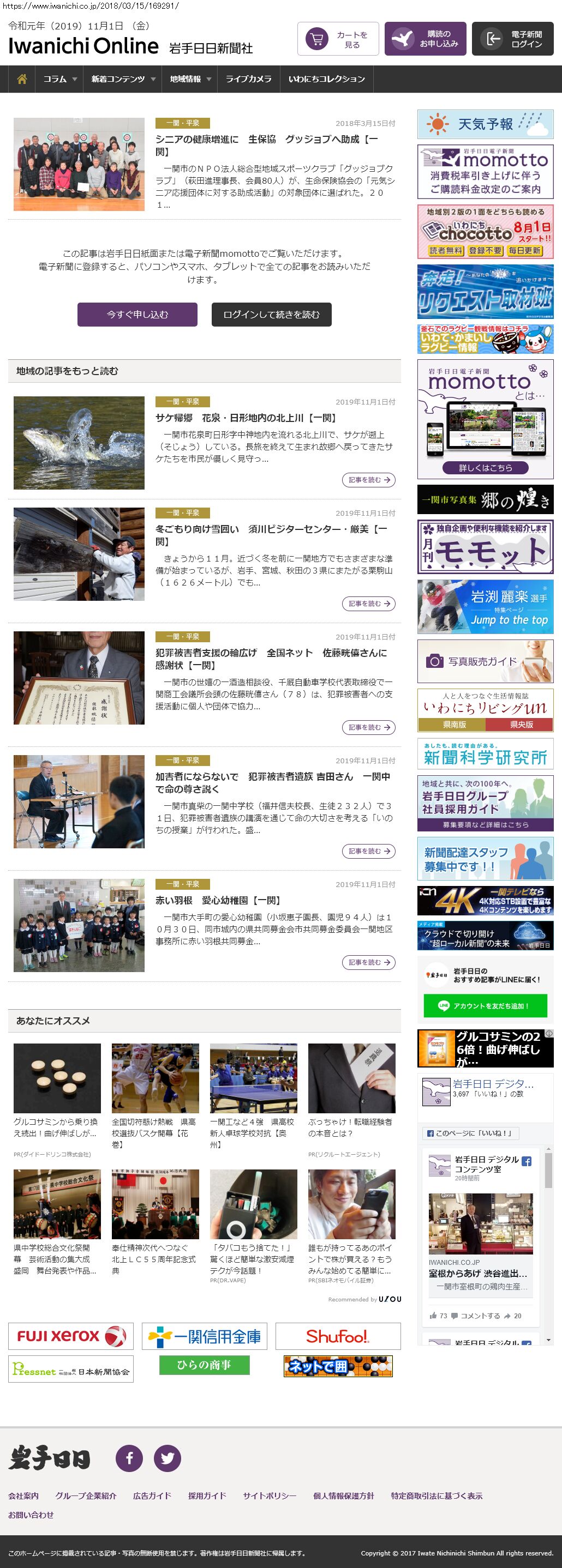562x1568 pixels.
Task: Tap 詳しくはこちら on momotto banner
Action: [x=485, y=467]
